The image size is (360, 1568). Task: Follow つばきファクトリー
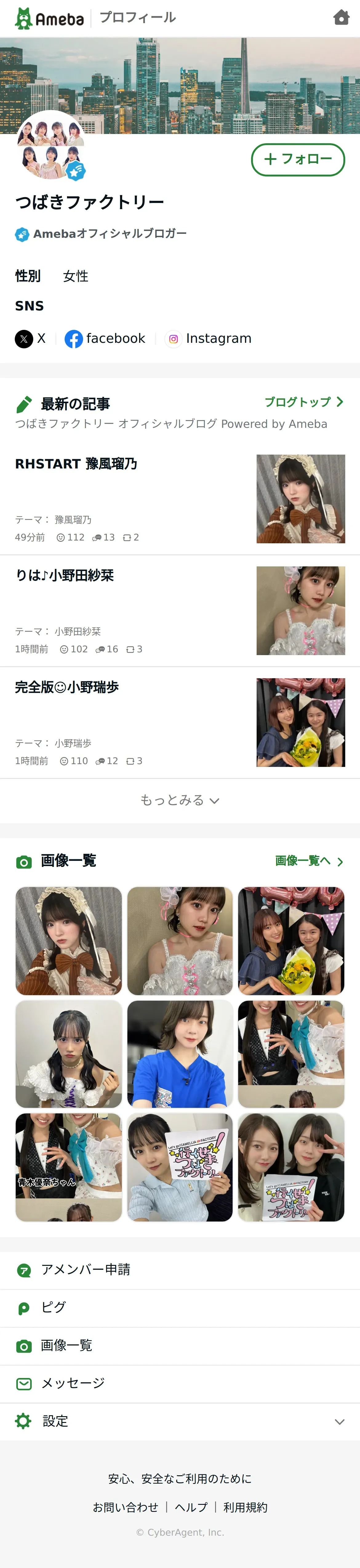pos(298,160)
